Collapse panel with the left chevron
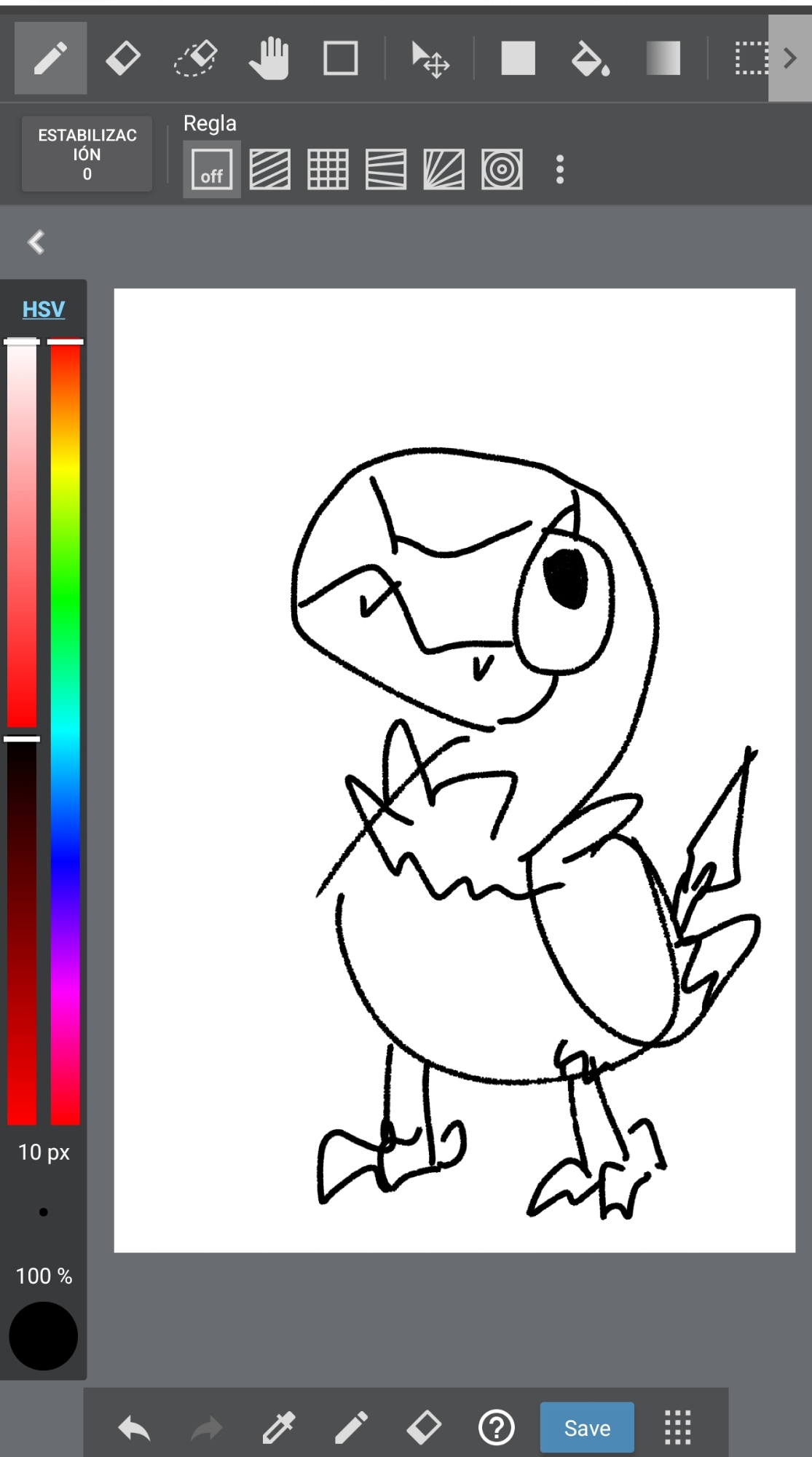The image size is (812, 1457). [36, 242]
